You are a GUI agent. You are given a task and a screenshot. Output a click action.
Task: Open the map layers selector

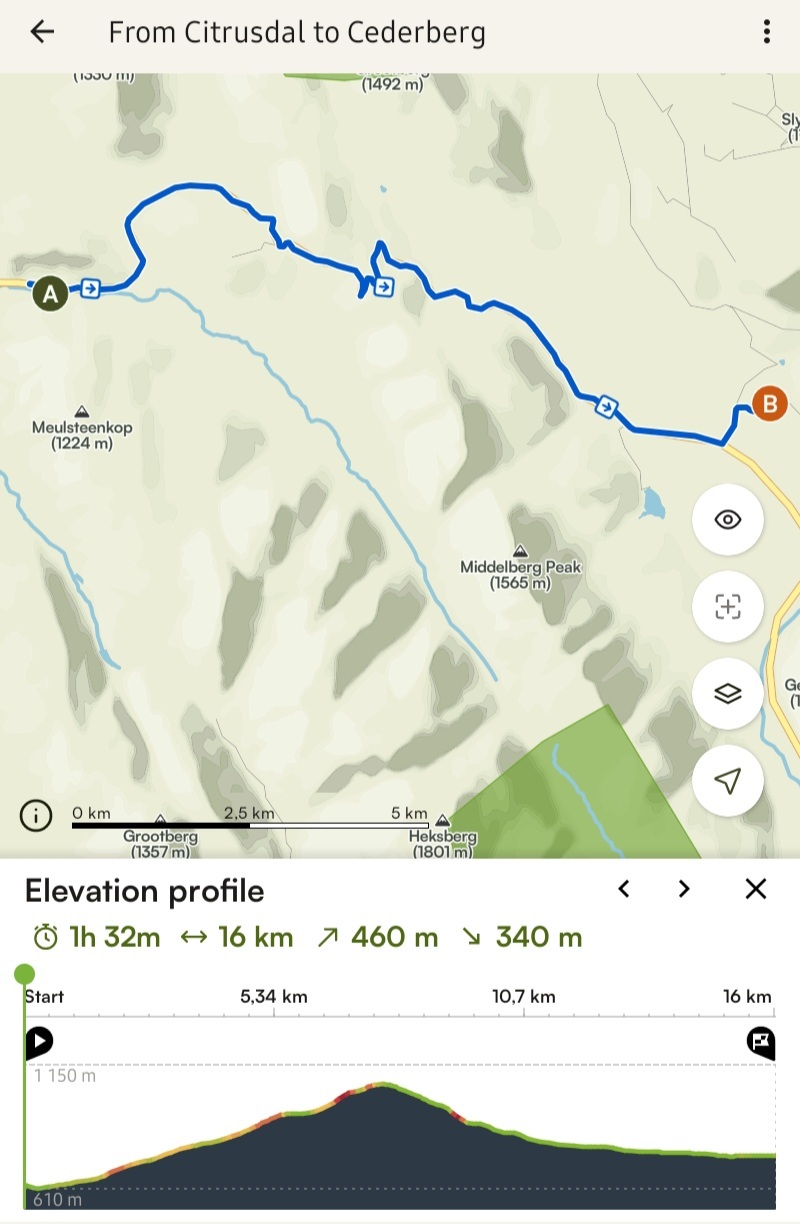(x=728, y=693)
